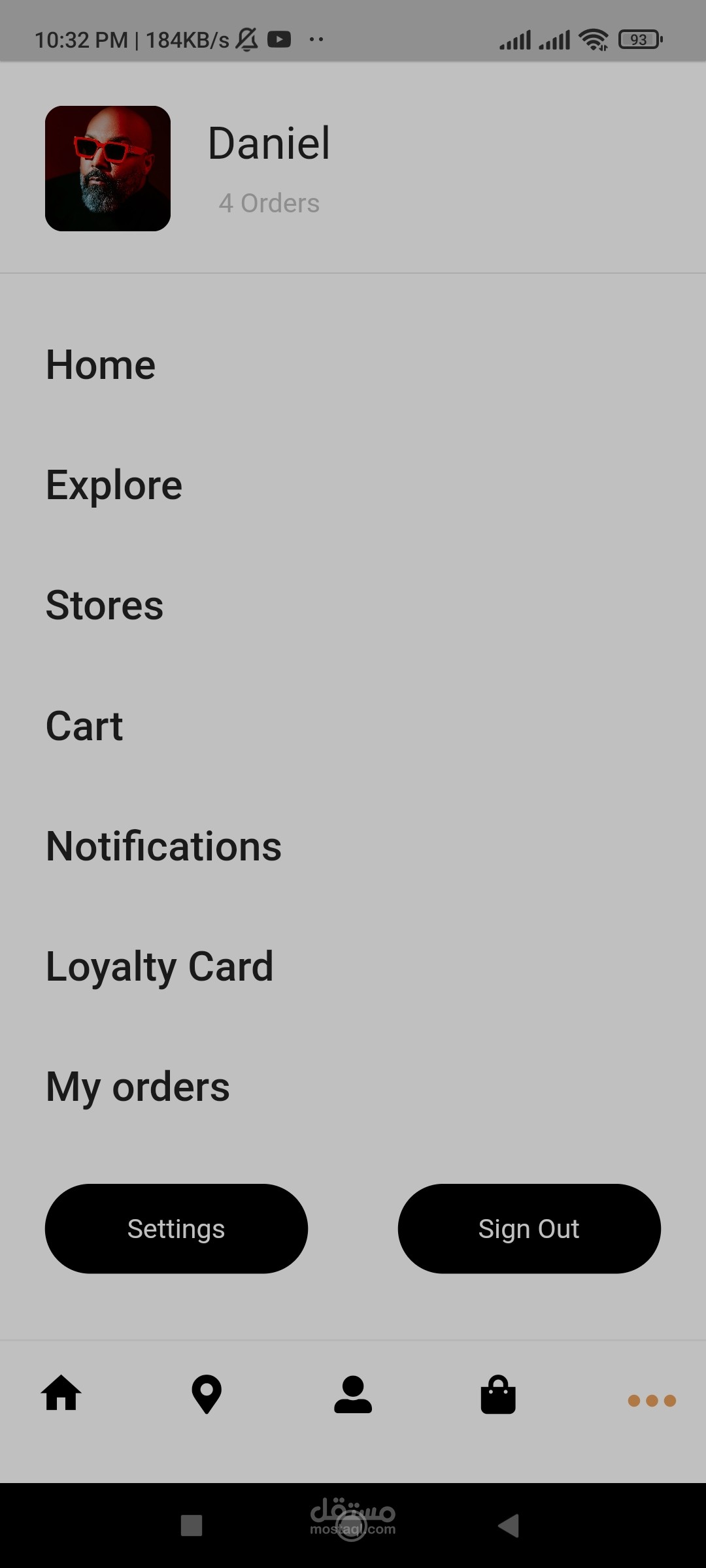
Task: View the Cart menu entry
Action: click(x=84, y=726)
